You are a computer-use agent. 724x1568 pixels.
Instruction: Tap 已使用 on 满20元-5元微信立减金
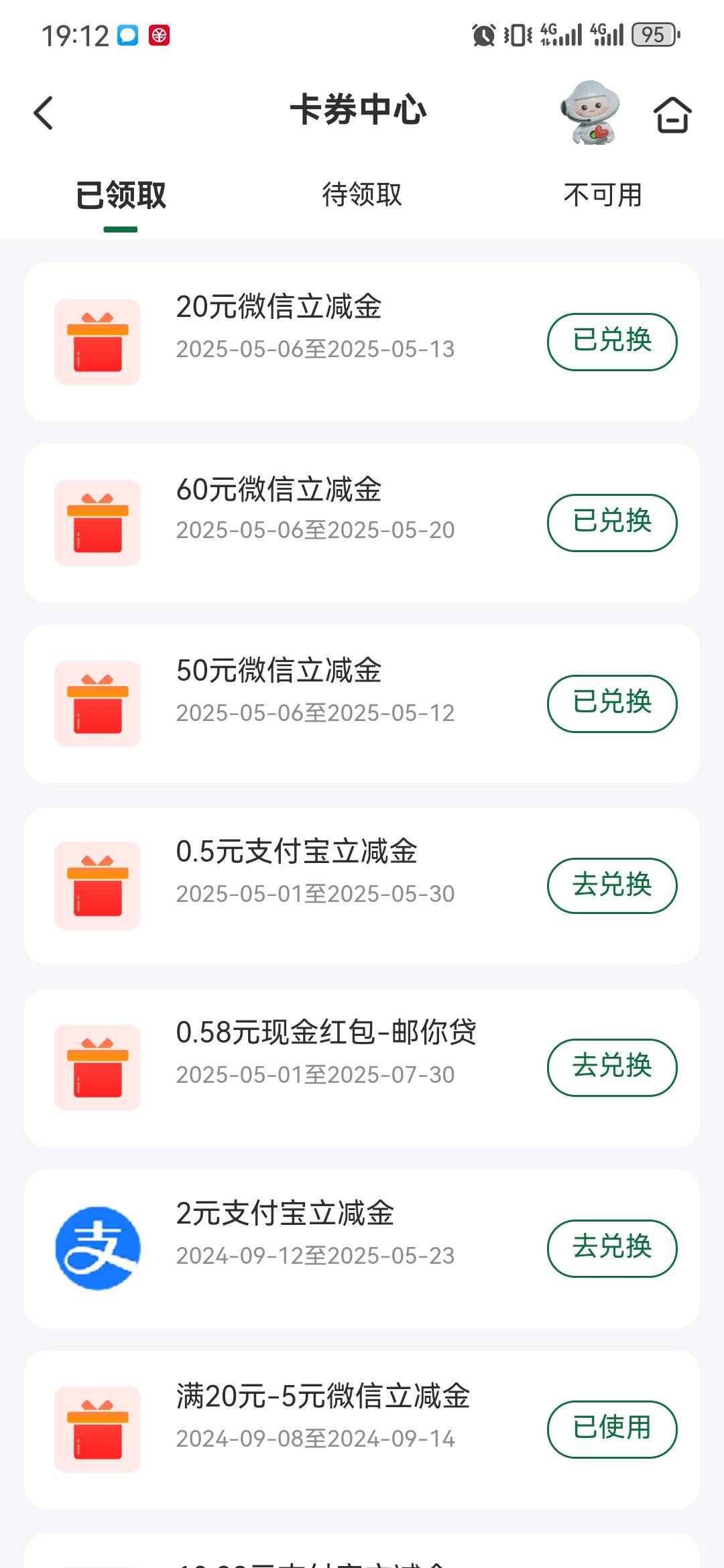click(612, 1429)
